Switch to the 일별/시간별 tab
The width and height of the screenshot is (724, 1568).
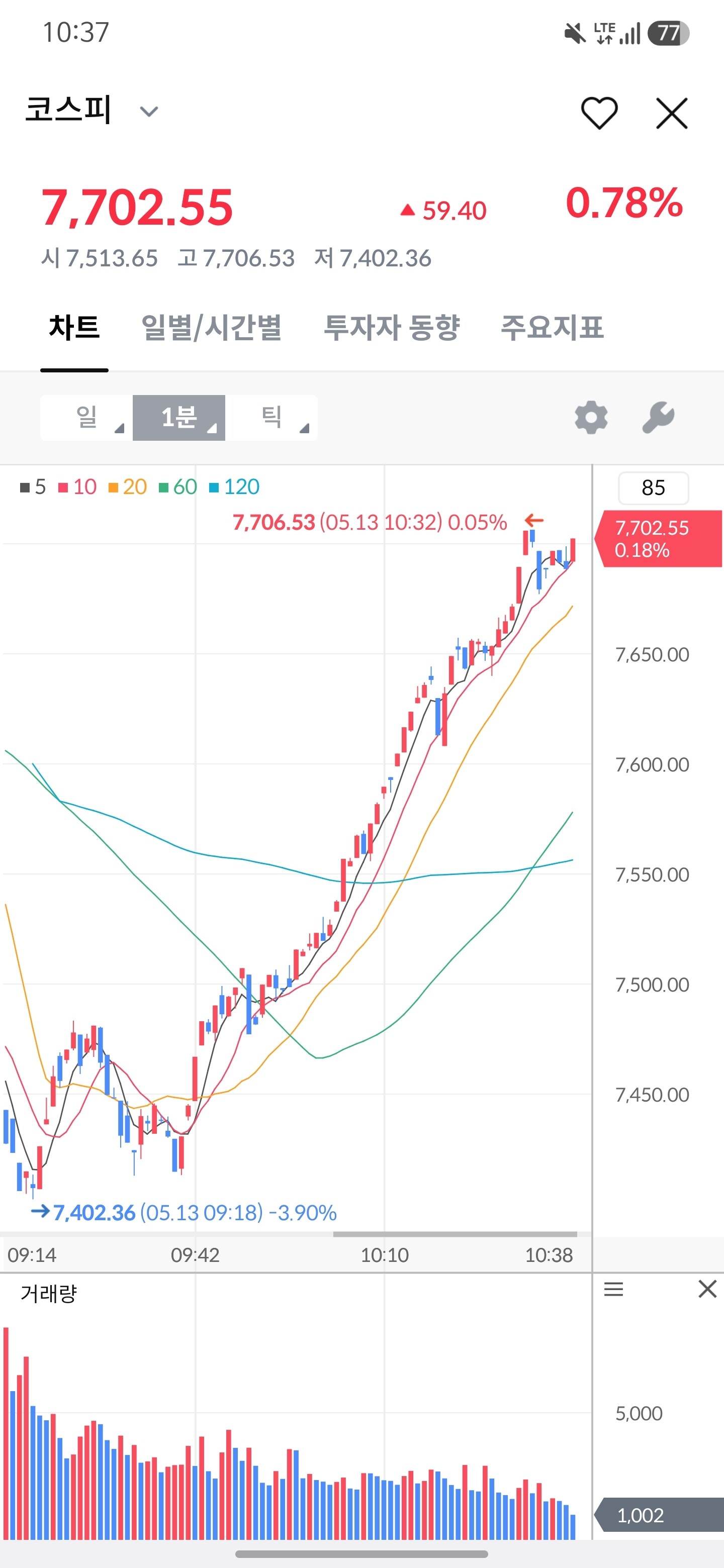(211, 328)
